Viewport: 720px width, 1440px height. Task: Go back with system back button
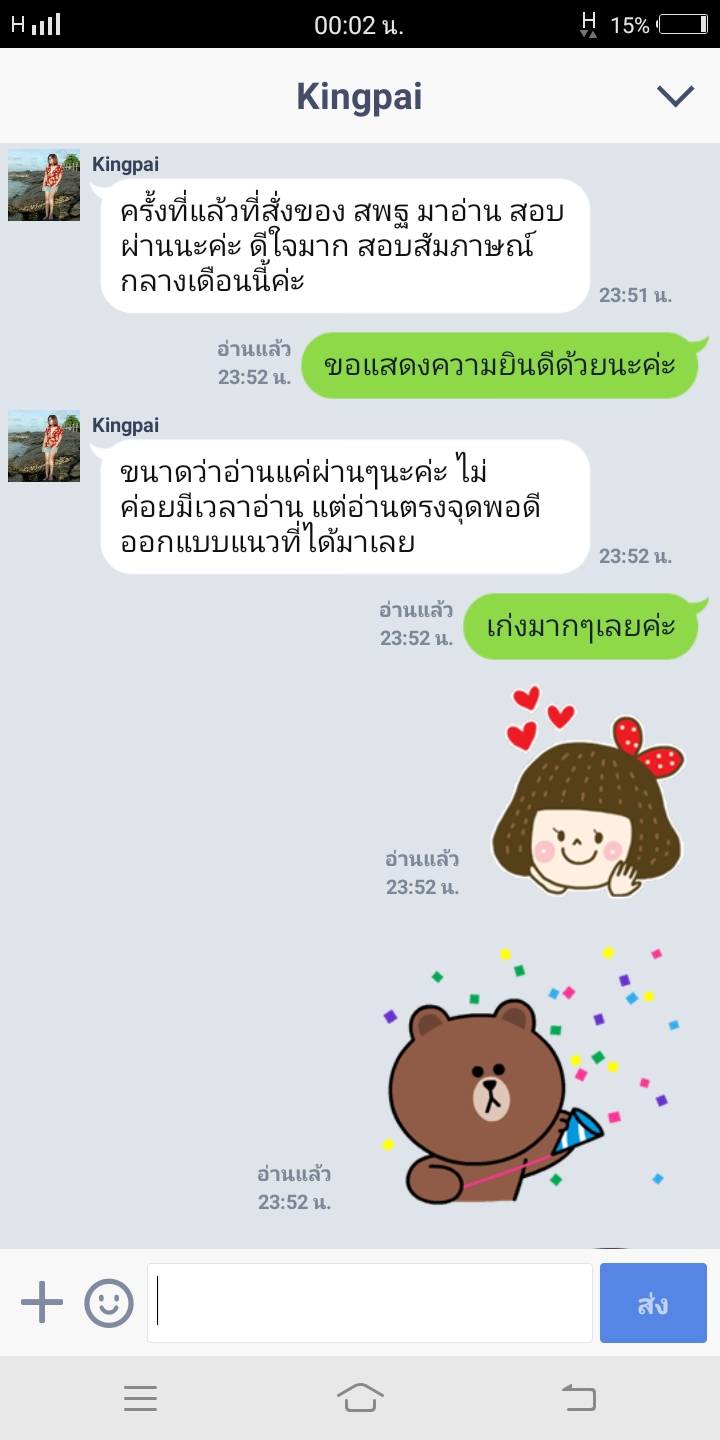click(578, 1397)
